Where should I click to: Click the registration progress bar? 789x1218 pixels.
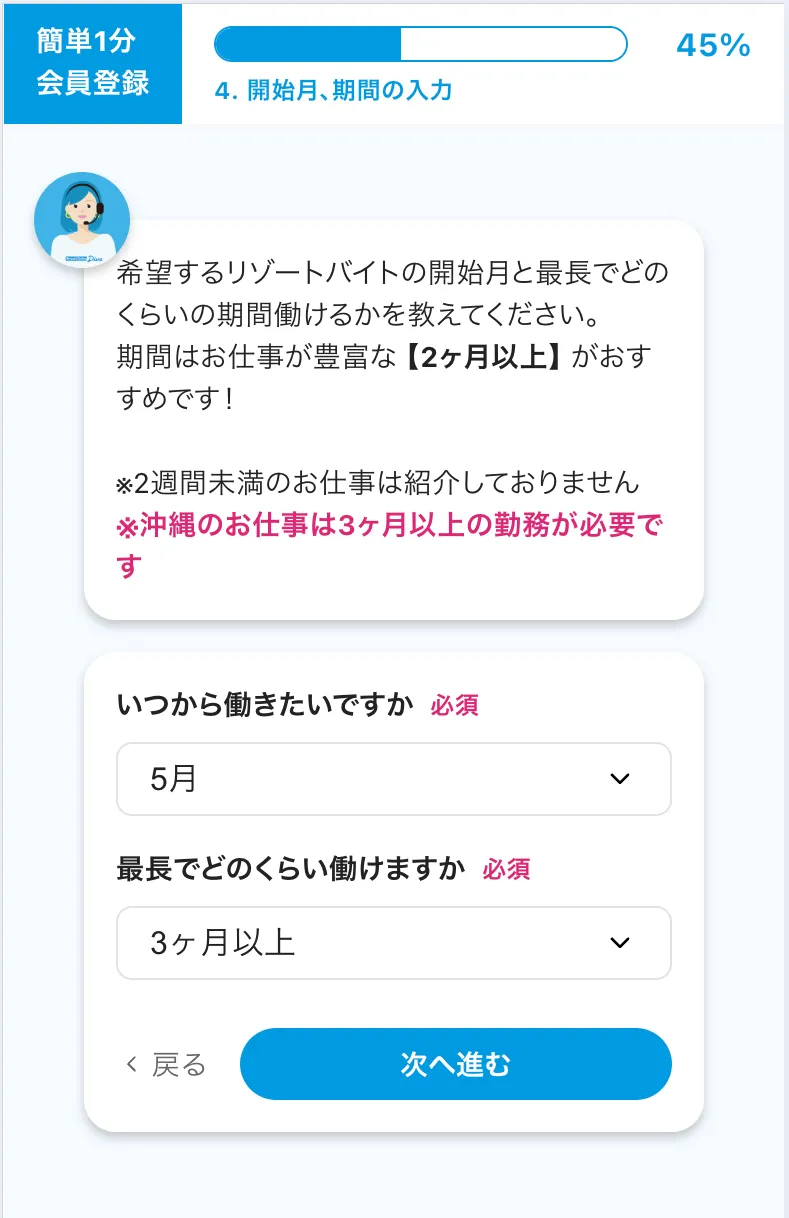tap(420, 46)
